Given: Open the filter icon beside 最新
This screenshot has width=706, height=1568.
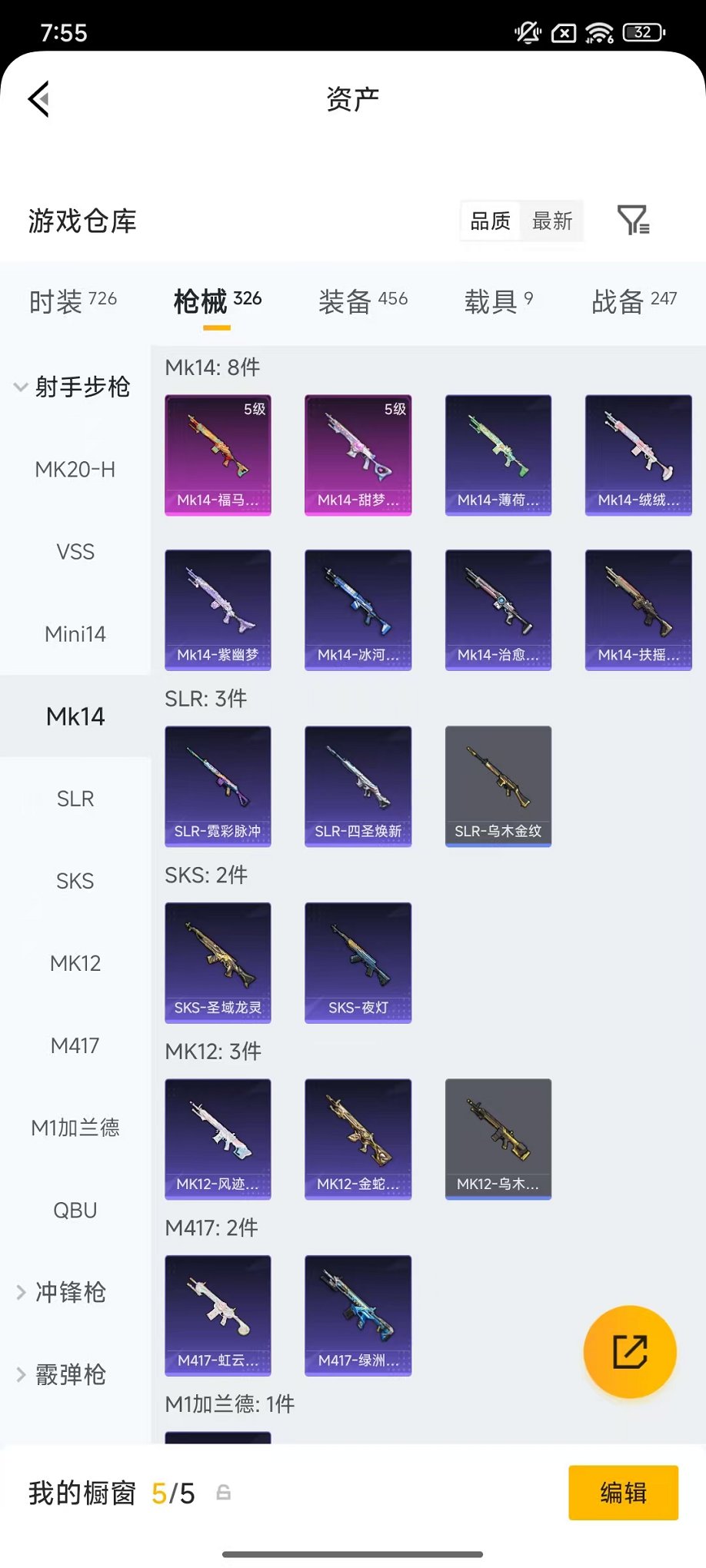Looking at the screenshot, I should pyautogui.click(x=633, y=221).
